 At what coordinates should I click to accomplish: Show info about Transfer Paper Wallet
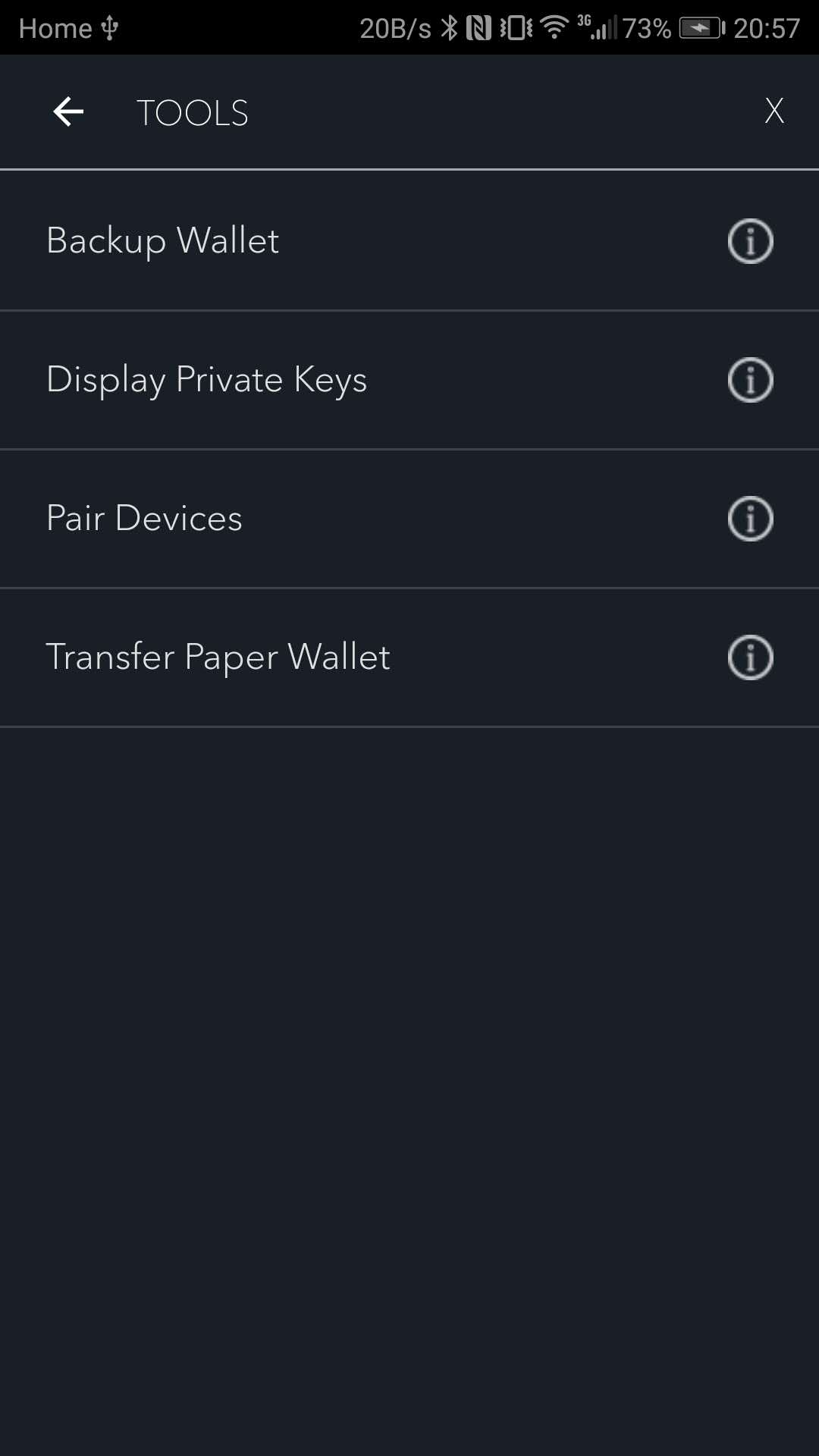751,657
